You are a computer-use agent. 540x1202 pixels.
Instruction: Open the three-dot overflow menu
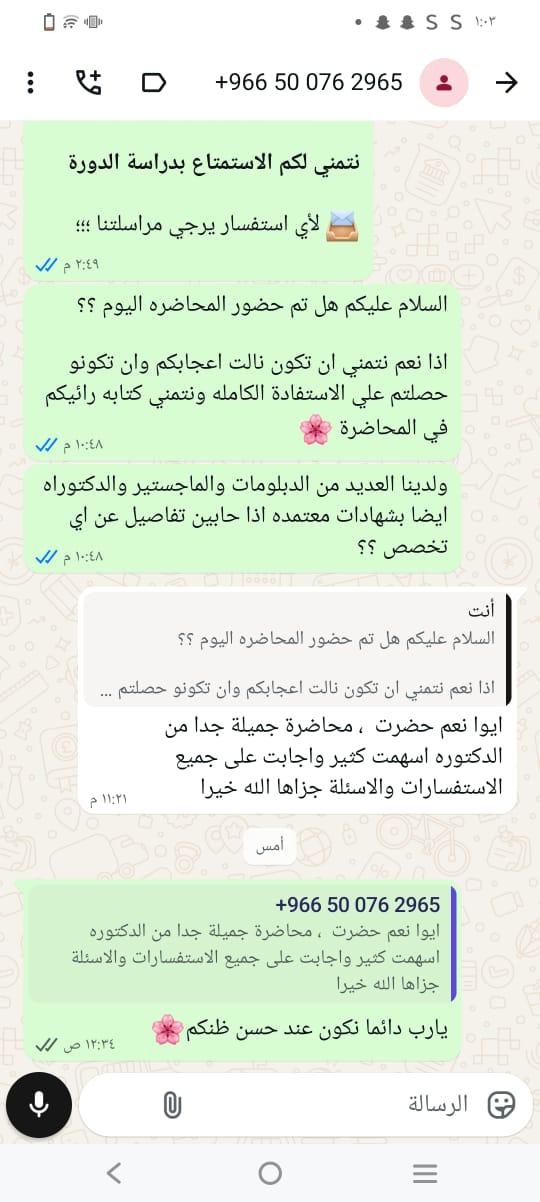[x=31, y=82]
